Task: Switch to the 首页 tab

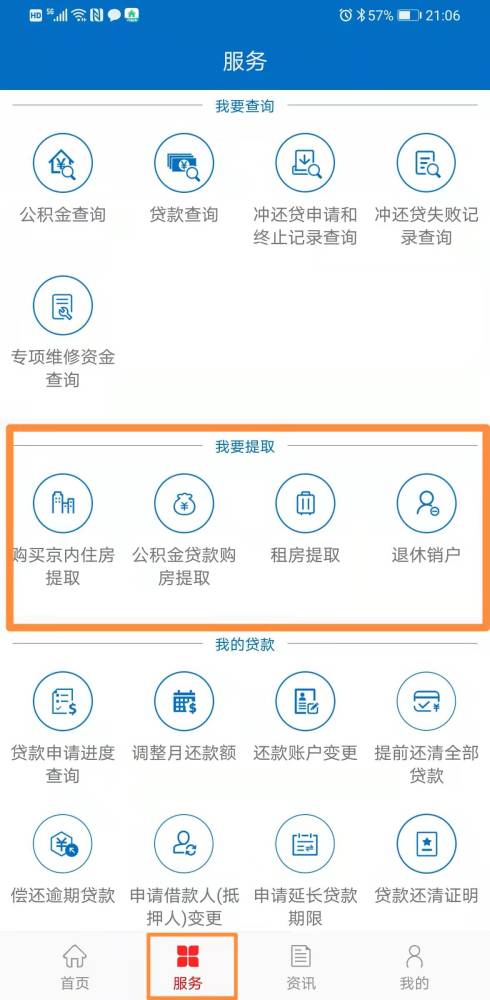Action: click(x=75, y=967)
